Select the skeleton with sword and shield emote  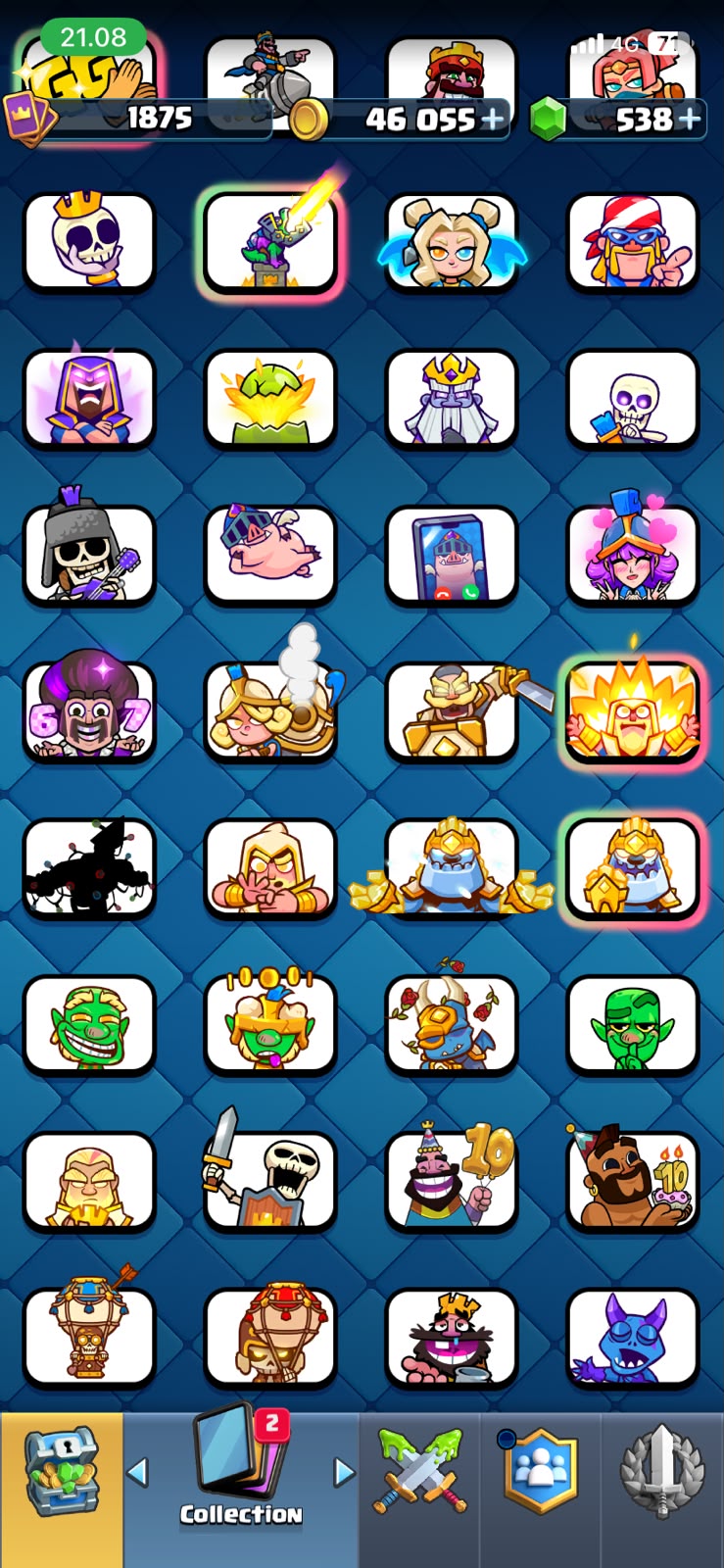[270, 1181]
